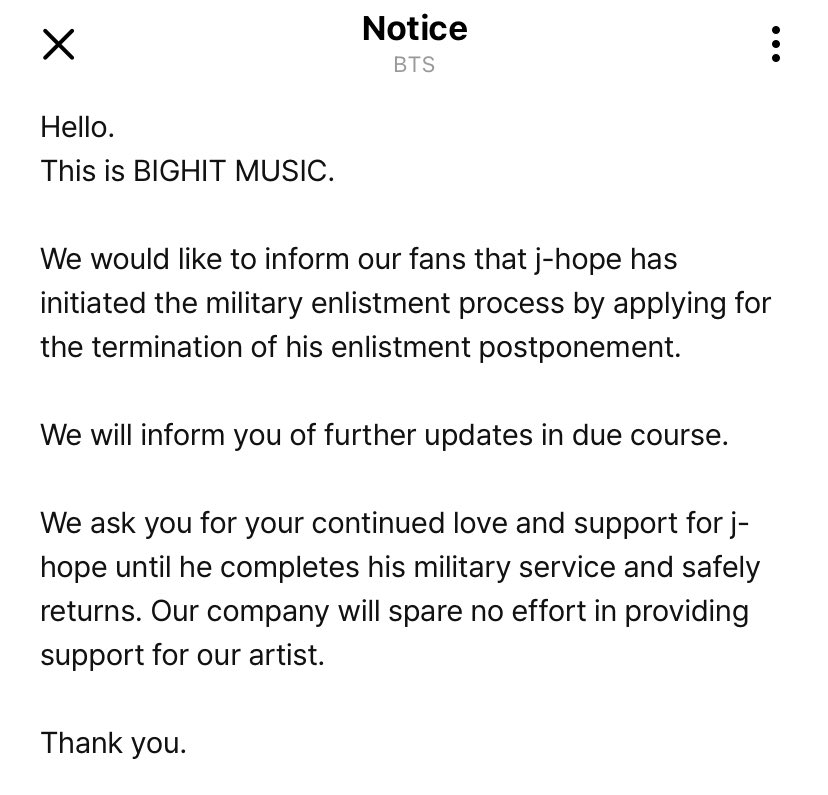Close the BTS notice page
The width and height of the screenshot is (828, 795).
pos(59,44)
